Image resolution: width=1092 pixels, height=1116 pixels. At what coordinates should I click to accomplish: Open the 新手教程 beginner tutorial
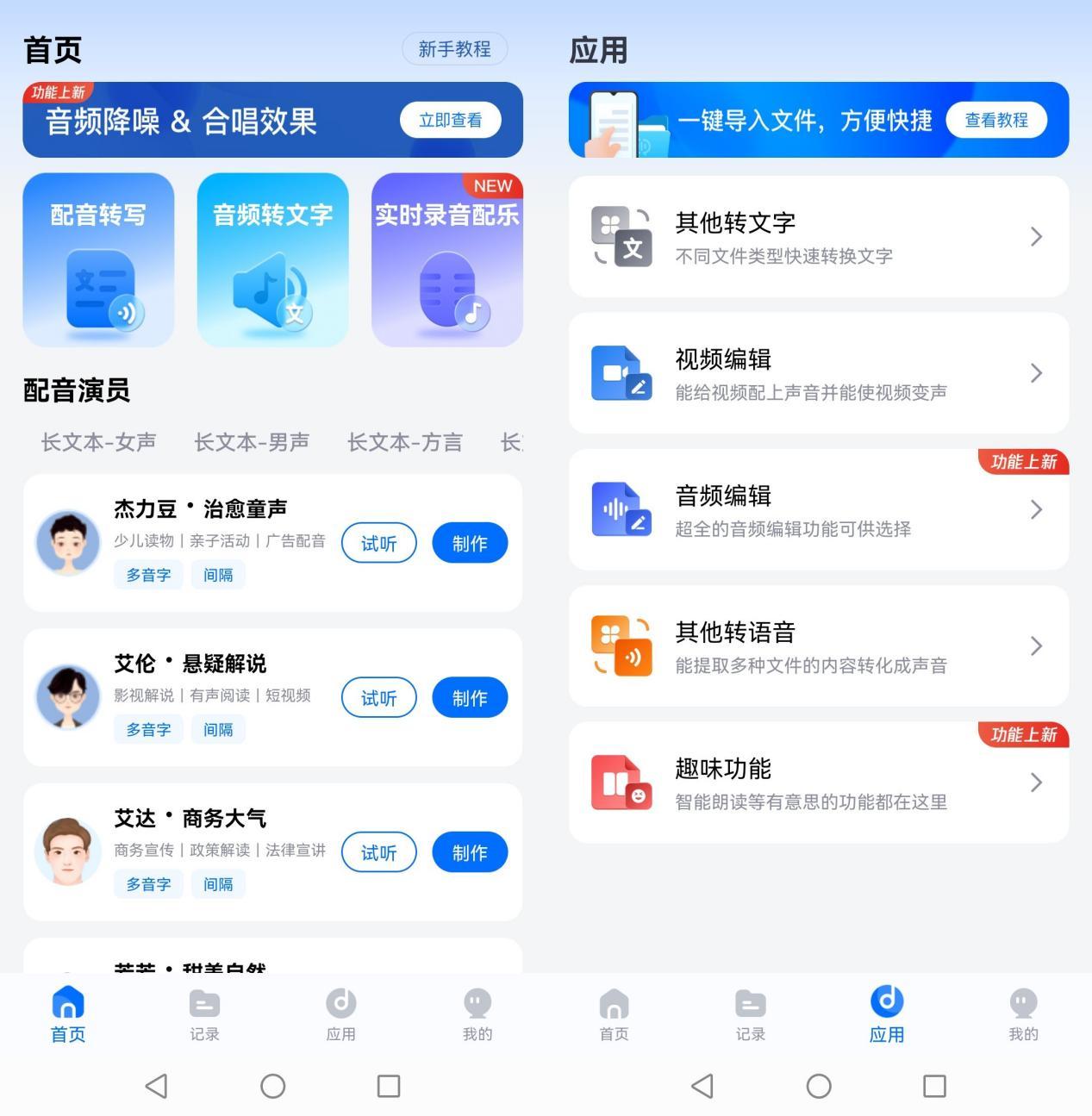454,49
